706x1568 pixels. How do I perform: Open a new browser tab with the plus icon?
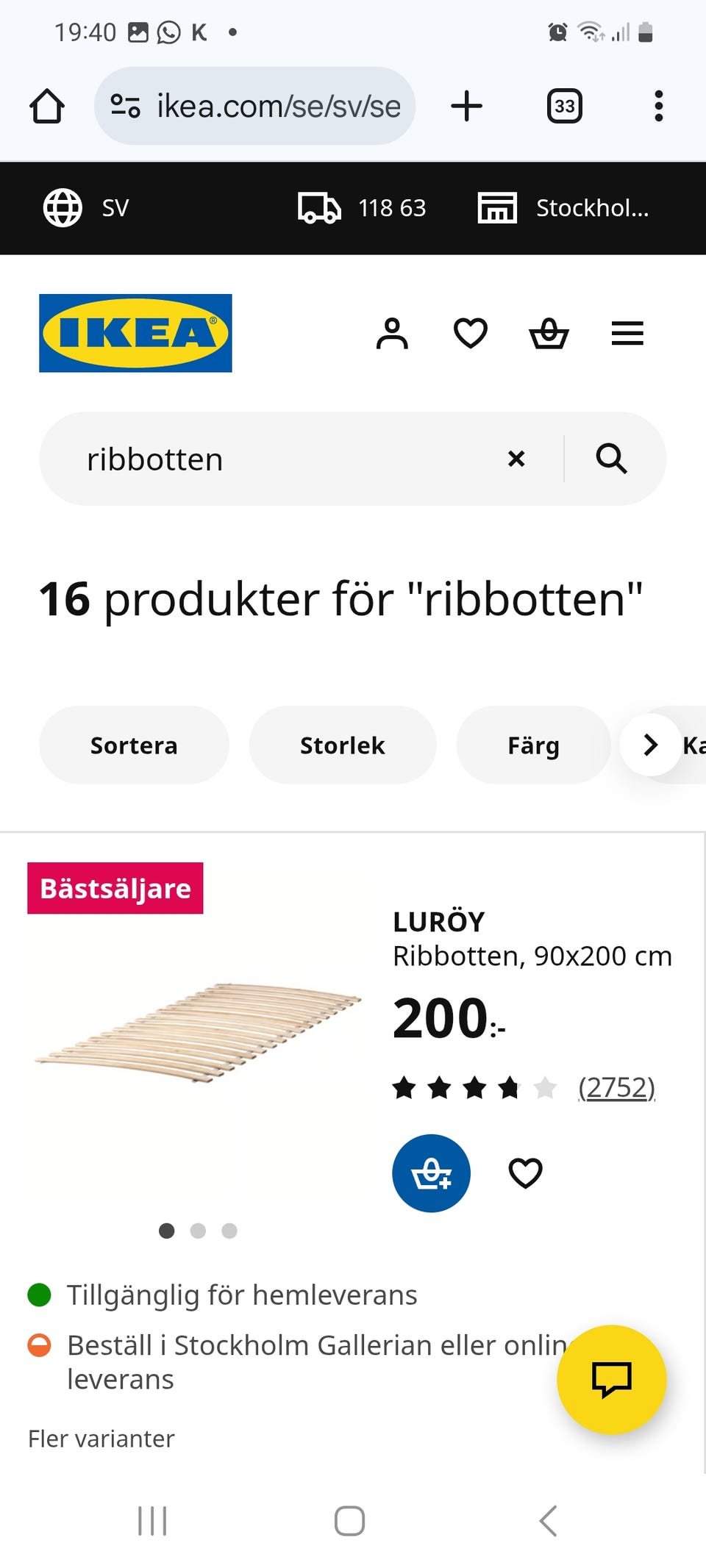pos(468,106)
